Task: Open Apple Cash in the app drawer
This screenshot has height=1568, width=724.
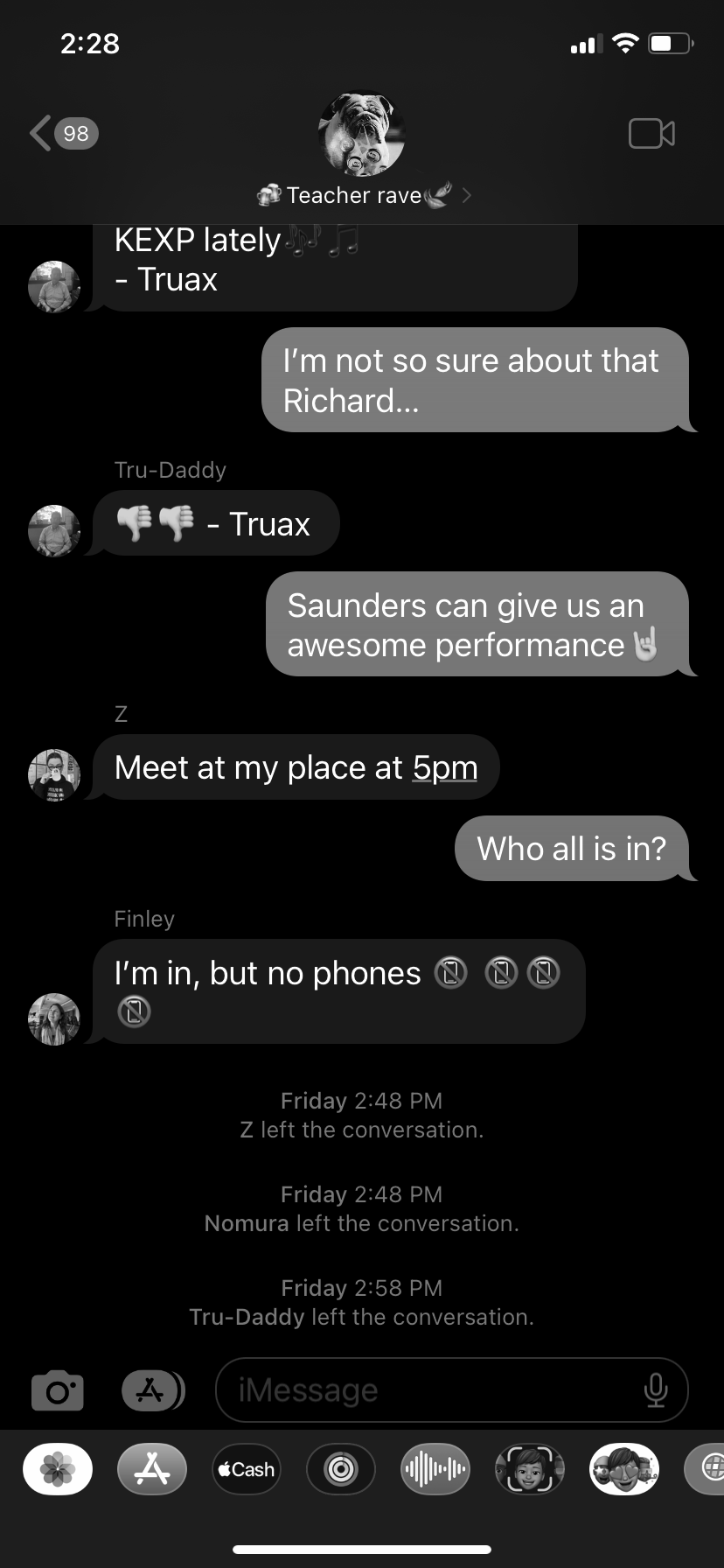Action: pyautogui.click(x=247, y=1469)
